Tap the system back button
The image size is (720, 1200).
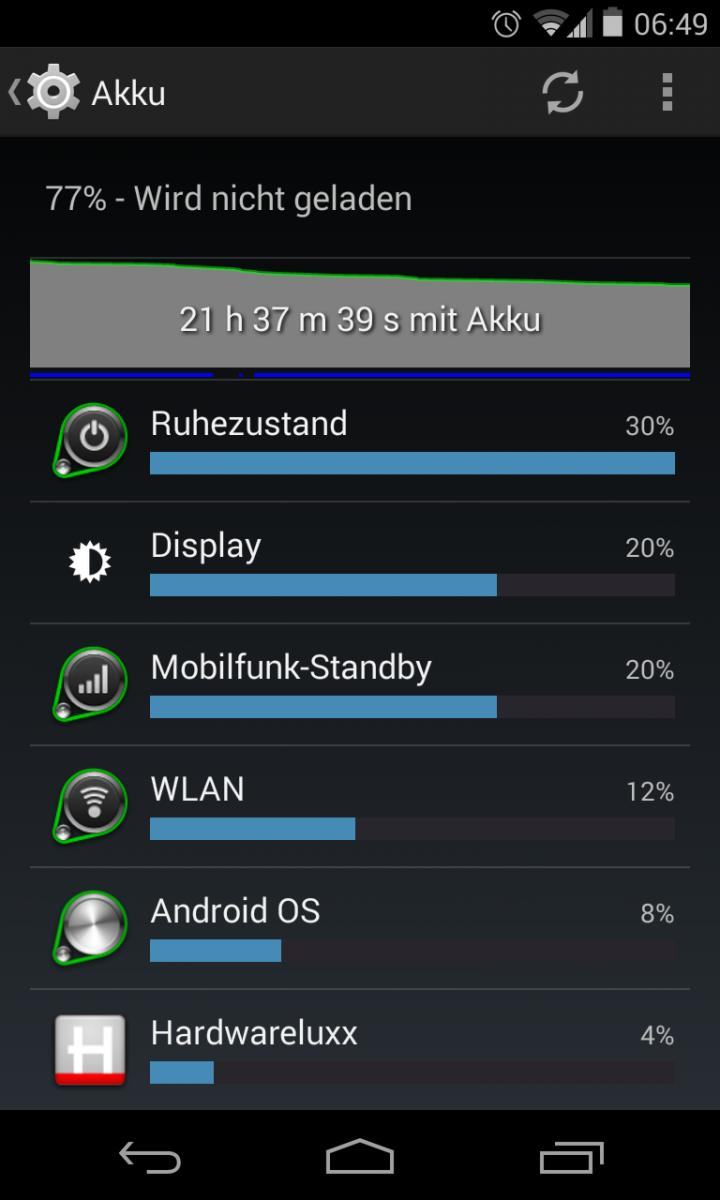[x=150, y=1157]
